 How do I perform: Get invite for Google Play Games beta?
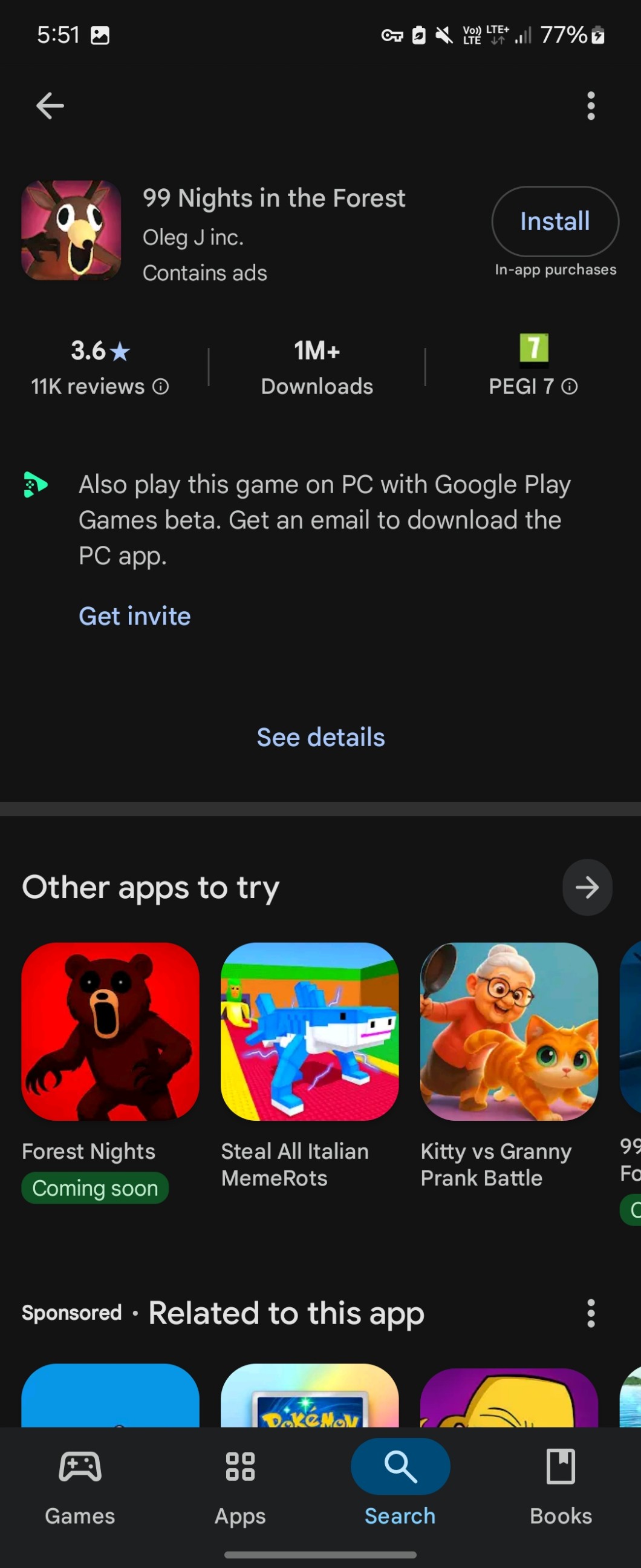(134, 616)
